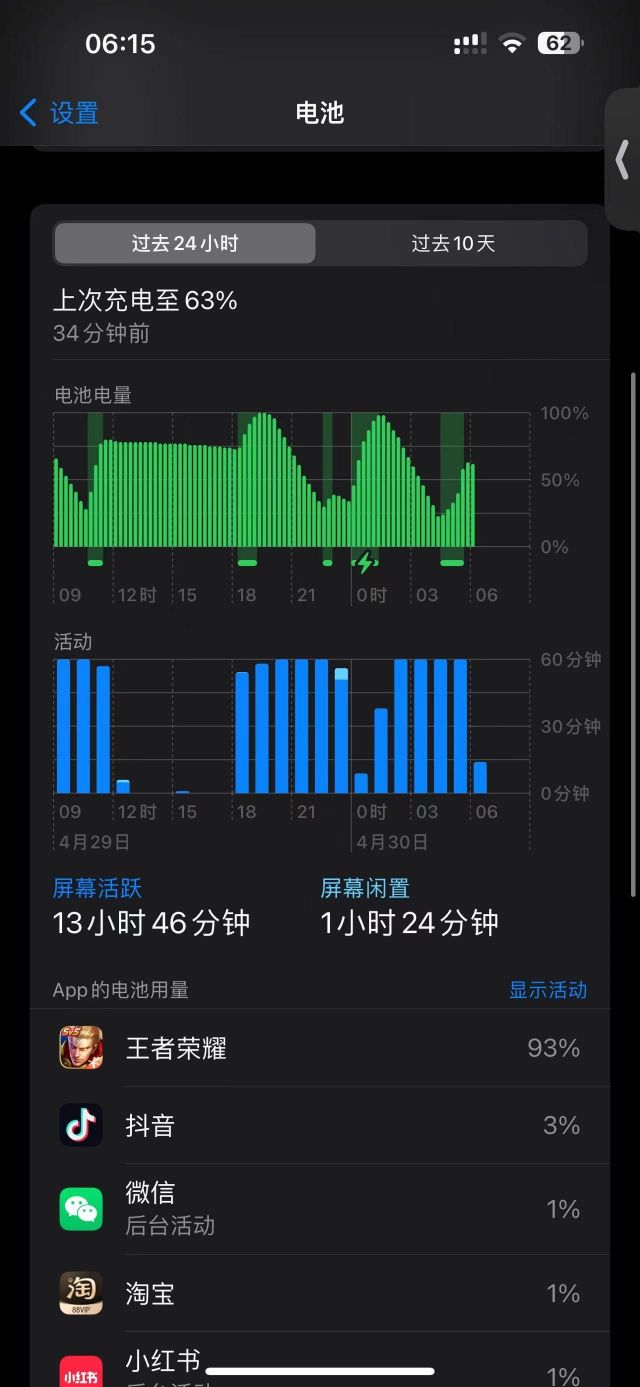Tap the side handle arrow at right edge
640x1387 pixels.
(x=623, y=160)
